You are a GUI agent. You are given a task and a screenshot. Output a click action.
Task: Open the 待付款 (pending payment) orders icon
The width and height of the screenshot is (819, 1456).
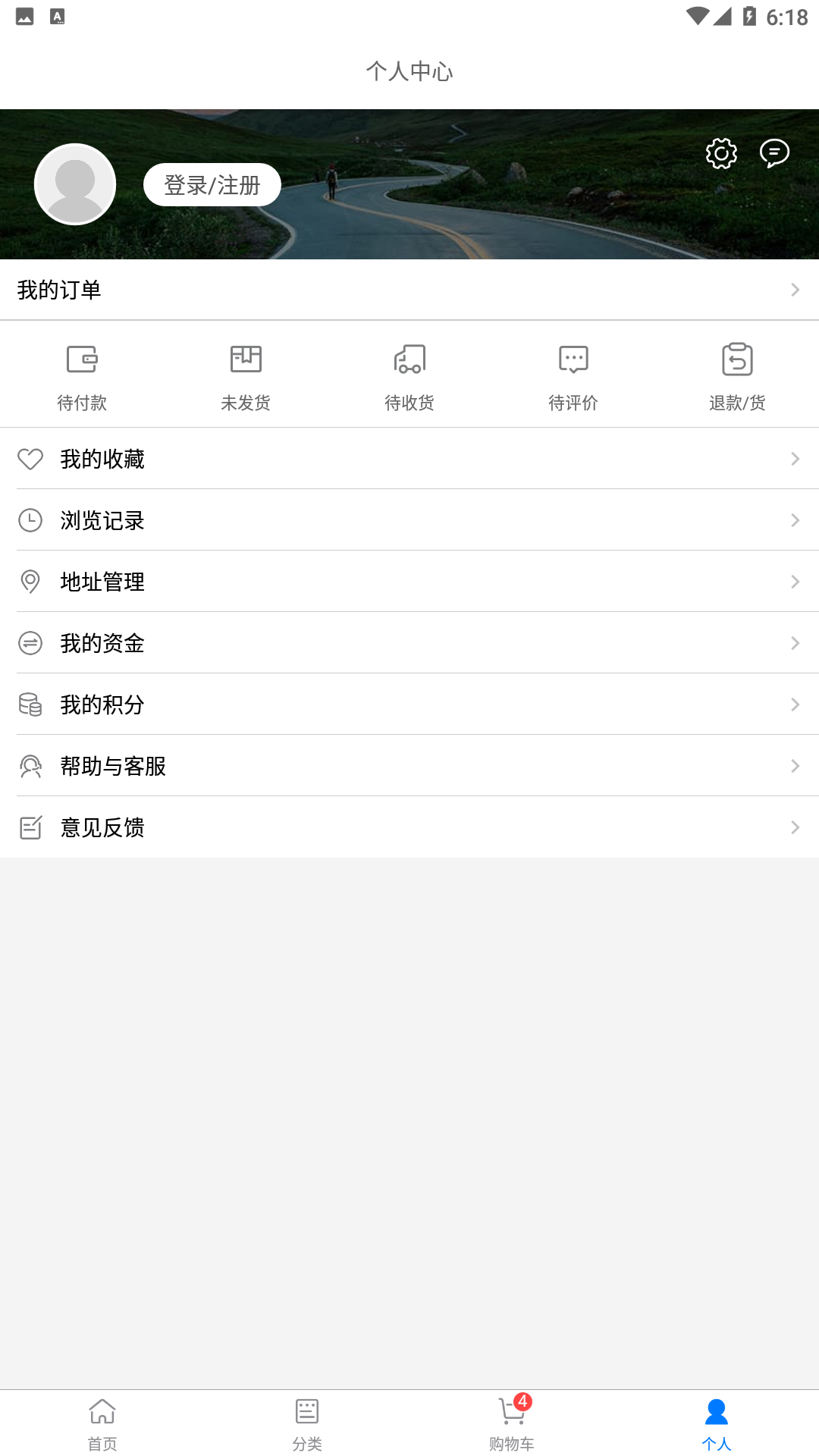[81, 360]
